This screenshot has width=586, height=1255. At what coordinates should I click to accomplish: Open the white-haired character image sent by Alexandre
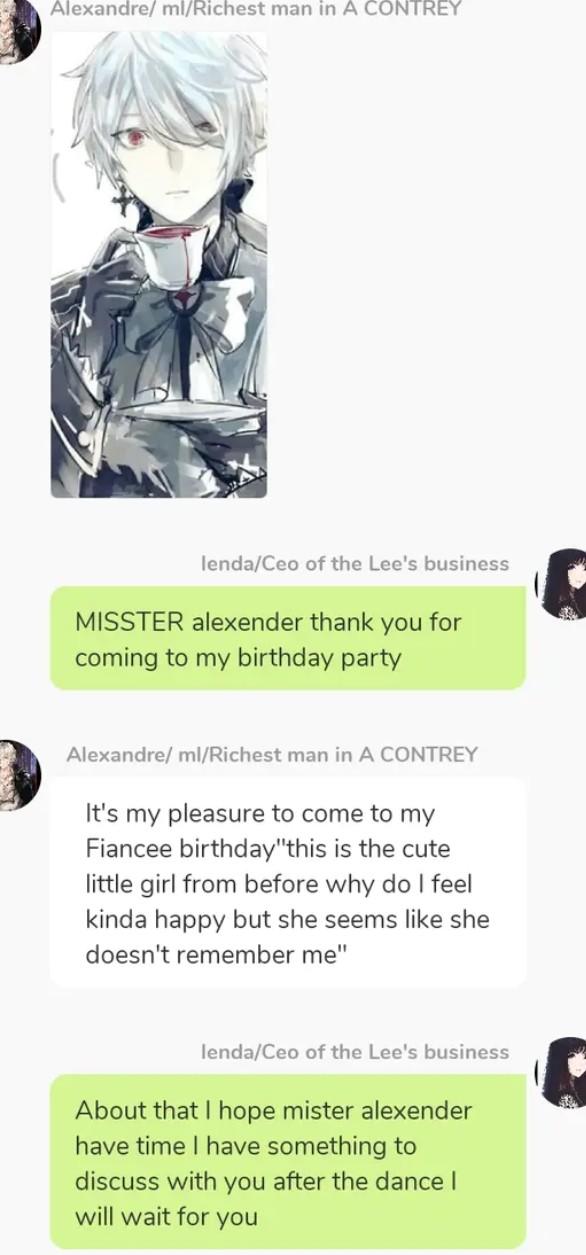pos(159,264)
